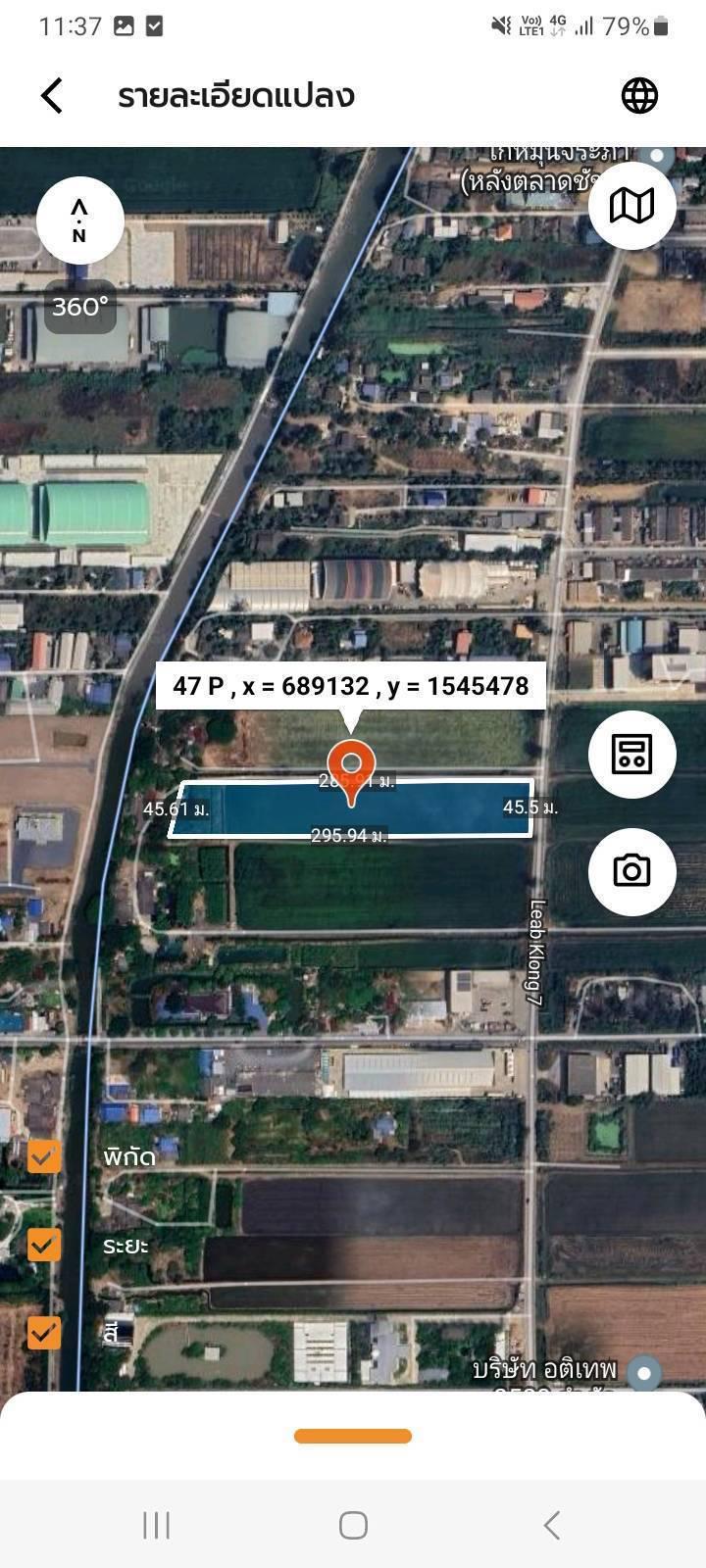Open the parcel details card button
Image resolution: width=706 pixels, height=1568 pixels.
[631, 754]
